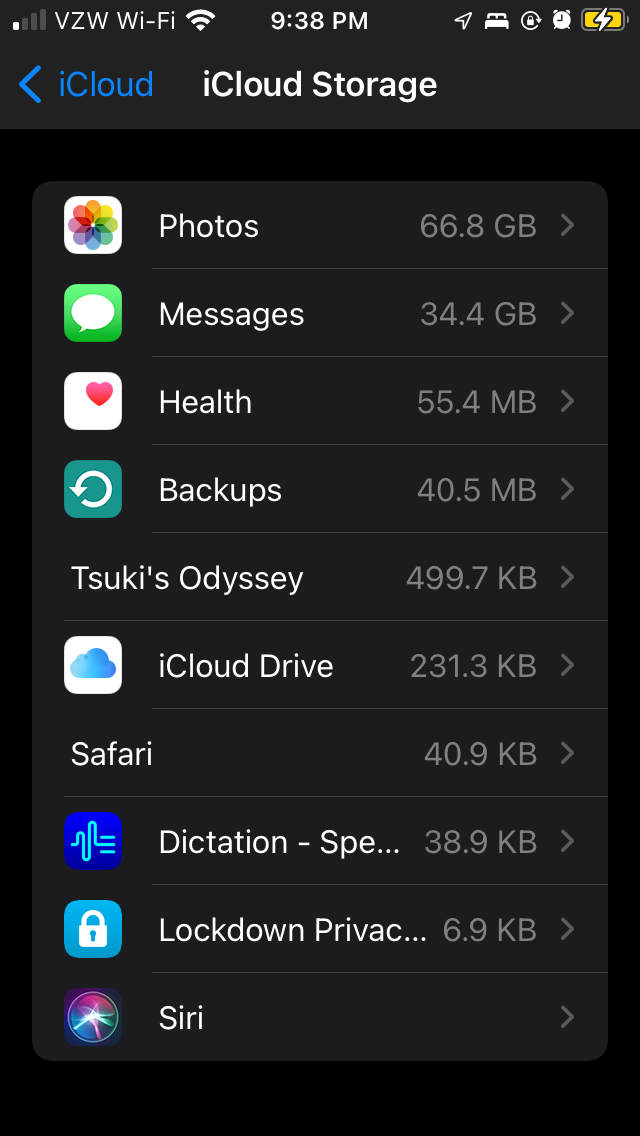
Task: Open the Health storage row
Action: pyautogui.click(x=320, y=402)
